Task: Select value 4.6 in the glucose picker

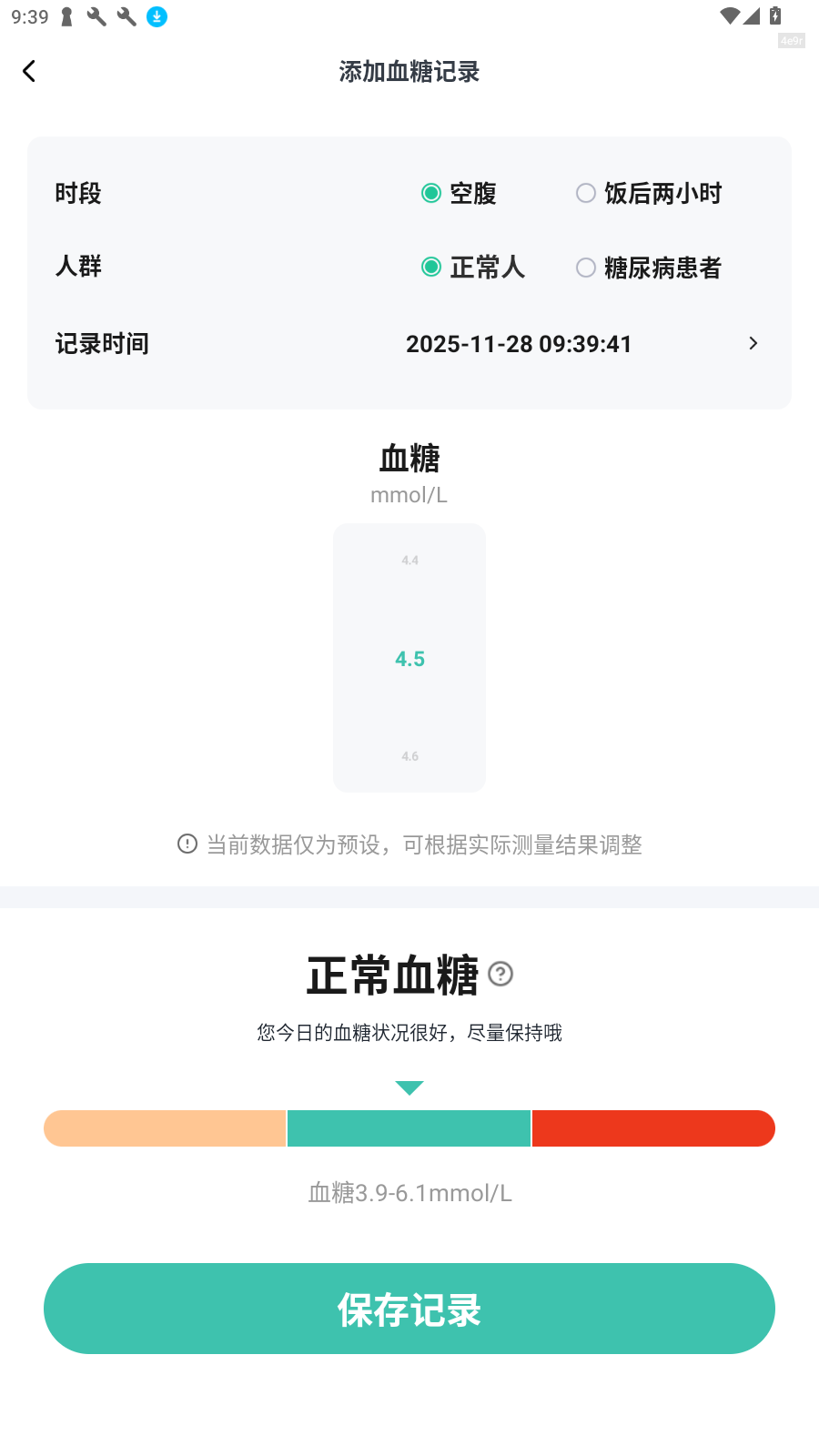Action: [409, 755]
